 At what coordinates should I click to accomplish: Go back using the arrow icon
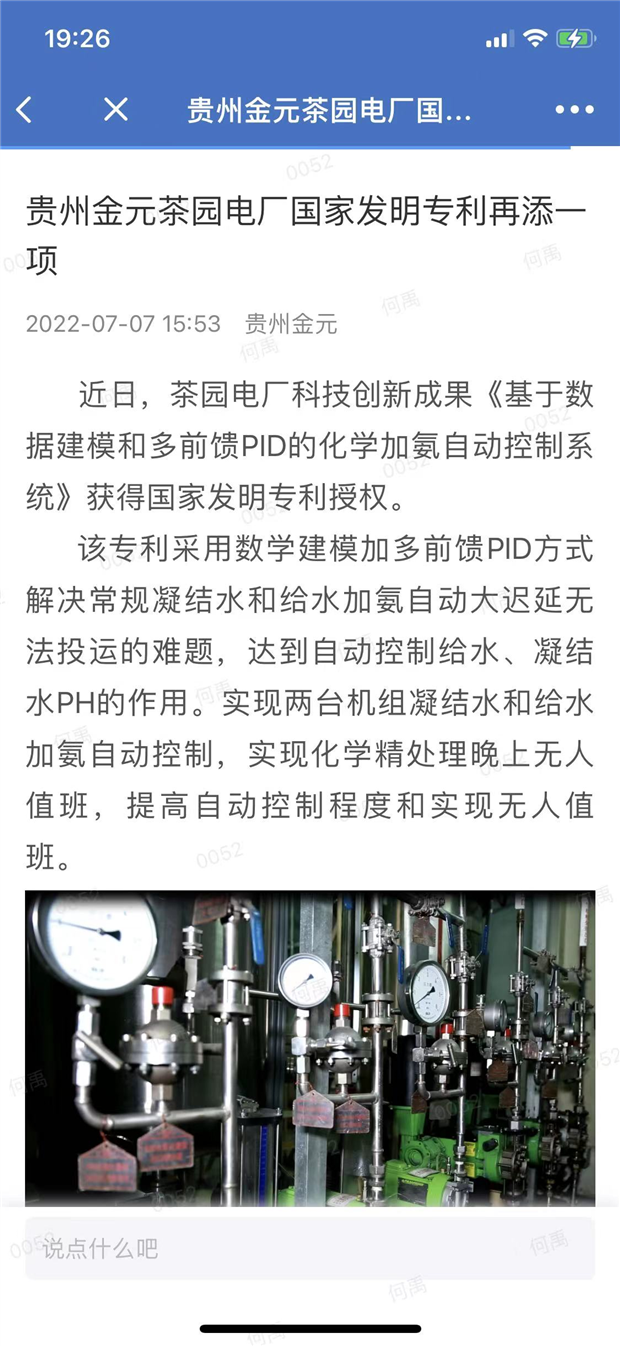click(x=24, y=110)
